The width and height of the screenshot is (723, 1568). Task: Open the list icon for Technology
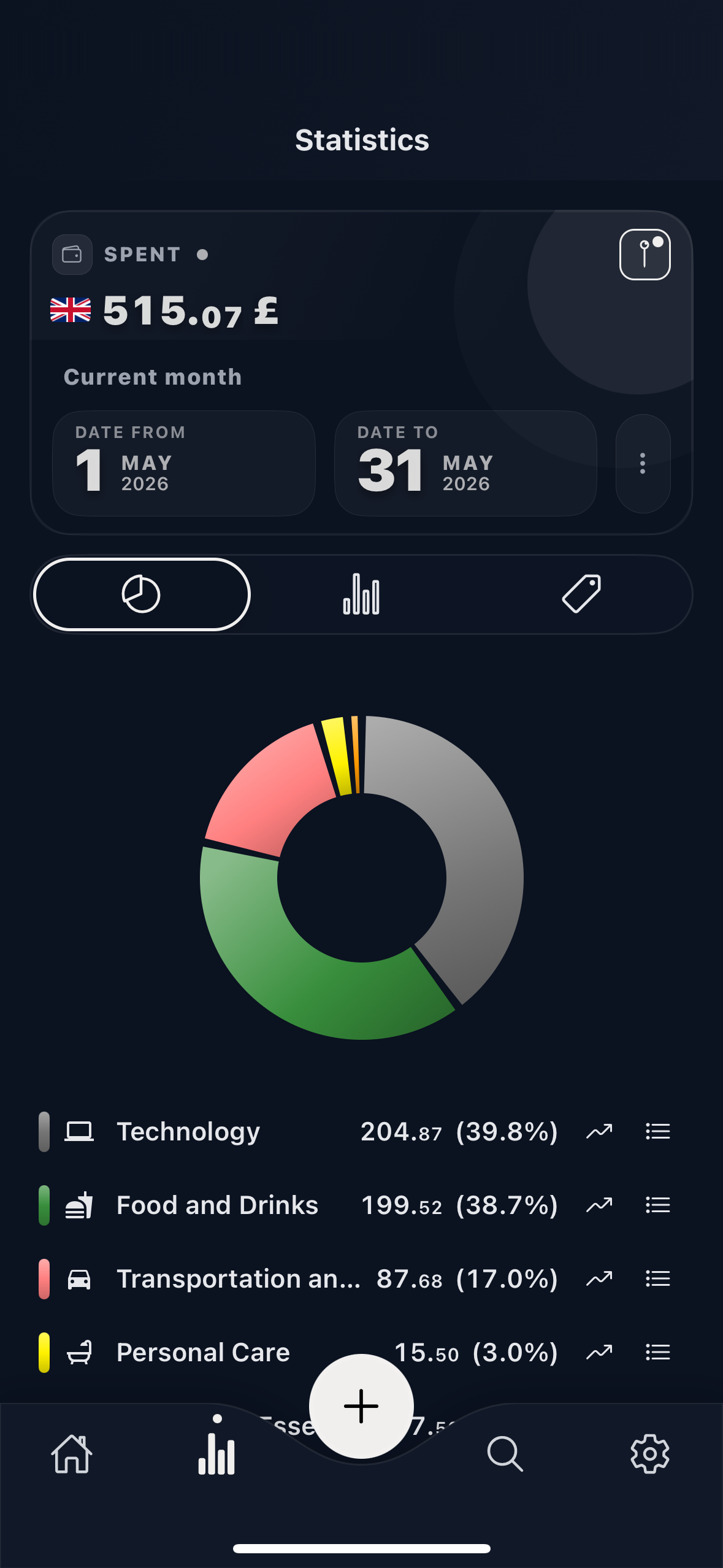tap(657, 1131)
